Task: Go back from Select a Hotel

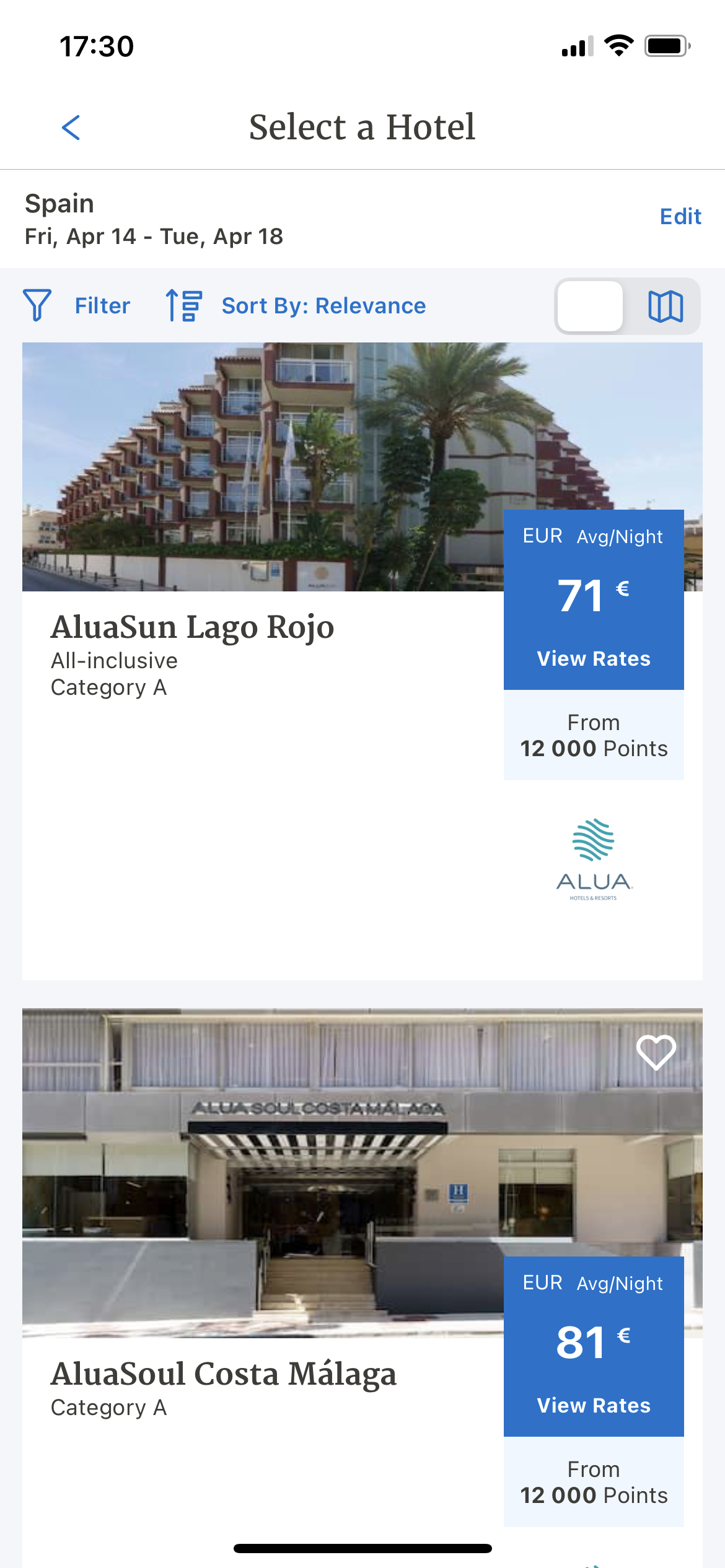Action: 71,128
